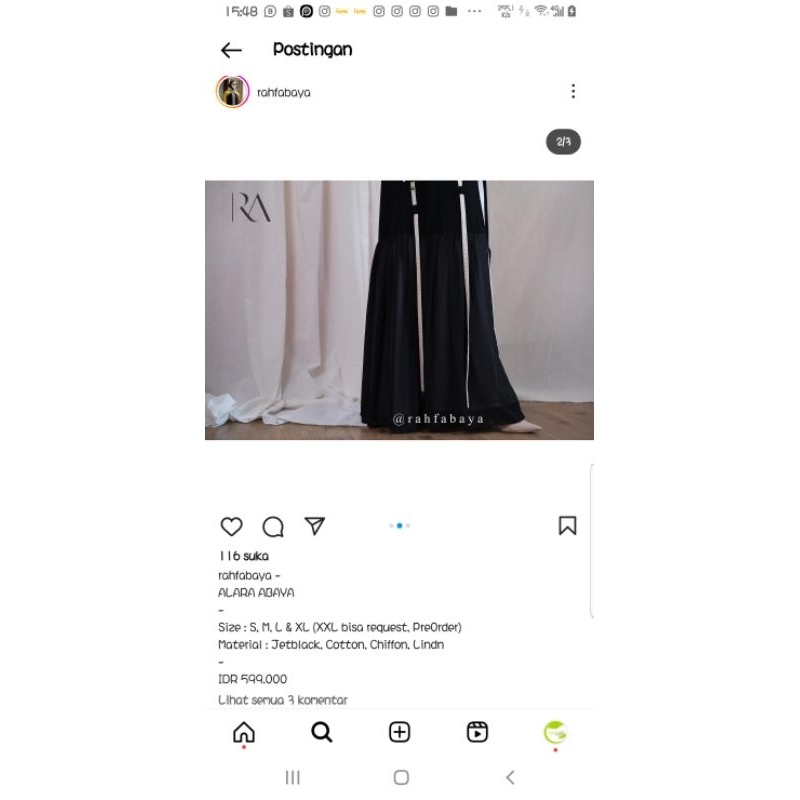Open your profile tab
This screenshot has width=800, height=800.
pos(555,733)
